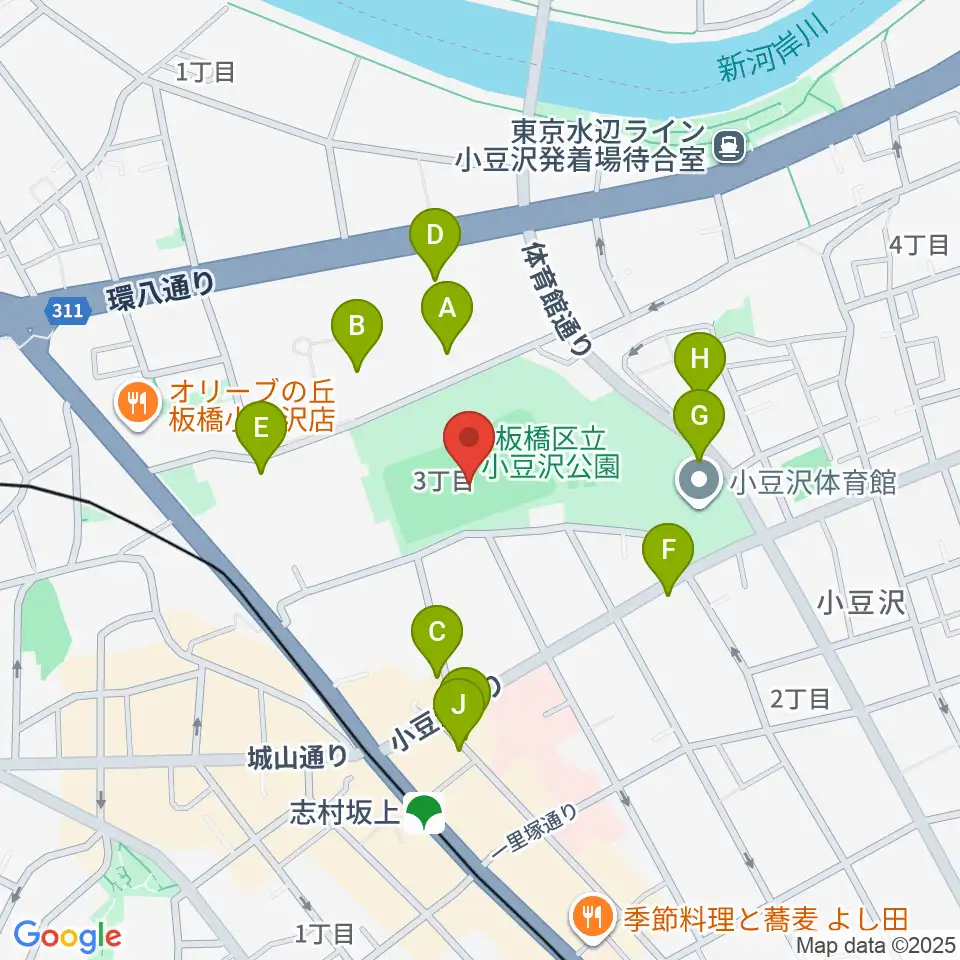Open the オリーブの丘 restaurant icon

[x=138, y=404]
